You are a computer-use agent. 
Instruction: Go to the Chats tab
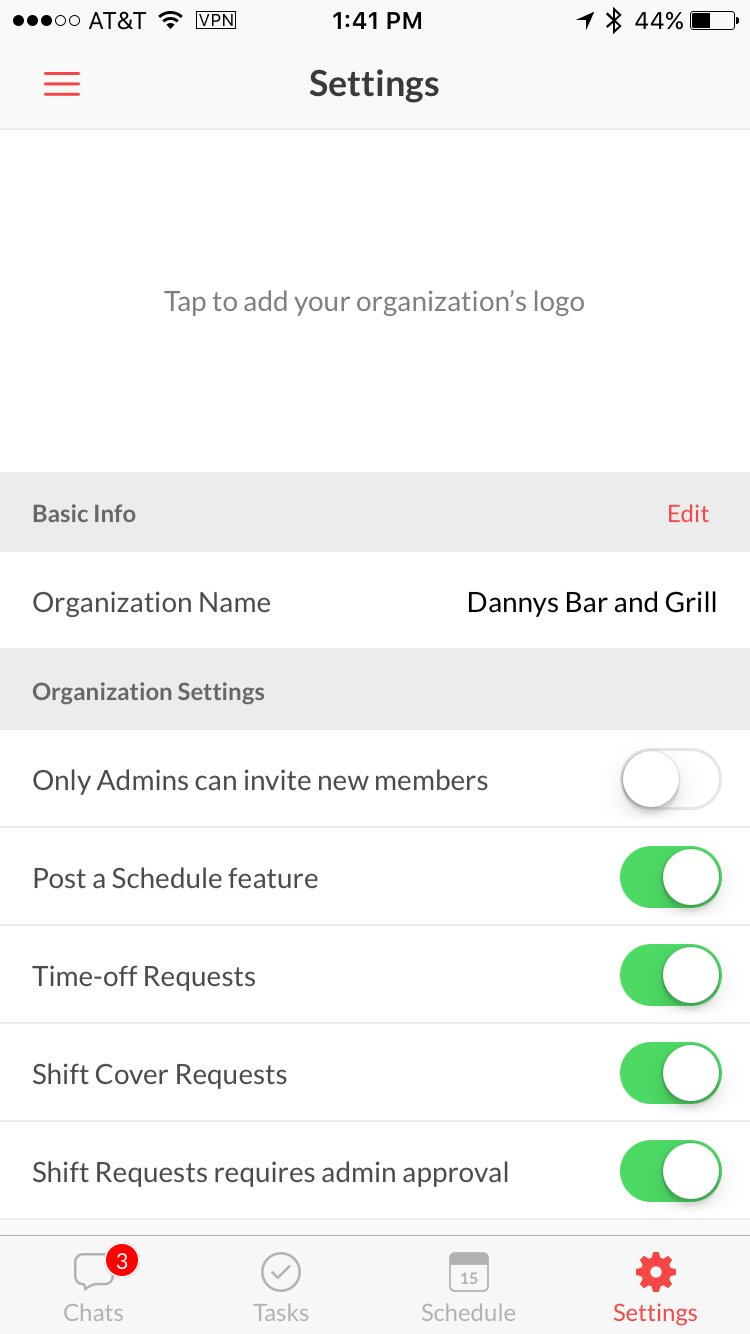pyautogui.click(x=94, y=1286)
